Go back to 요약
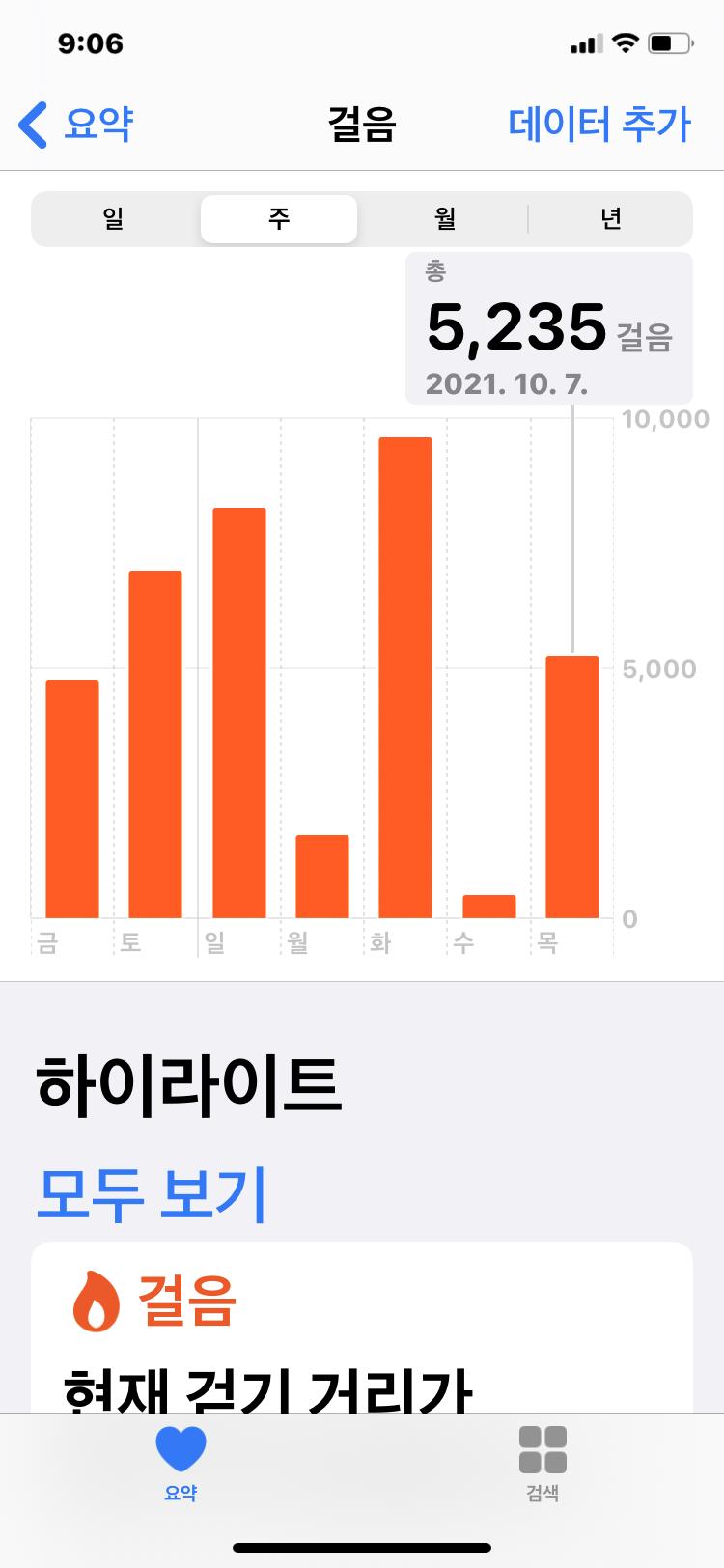724x1568 pixels. pos(77,125)
